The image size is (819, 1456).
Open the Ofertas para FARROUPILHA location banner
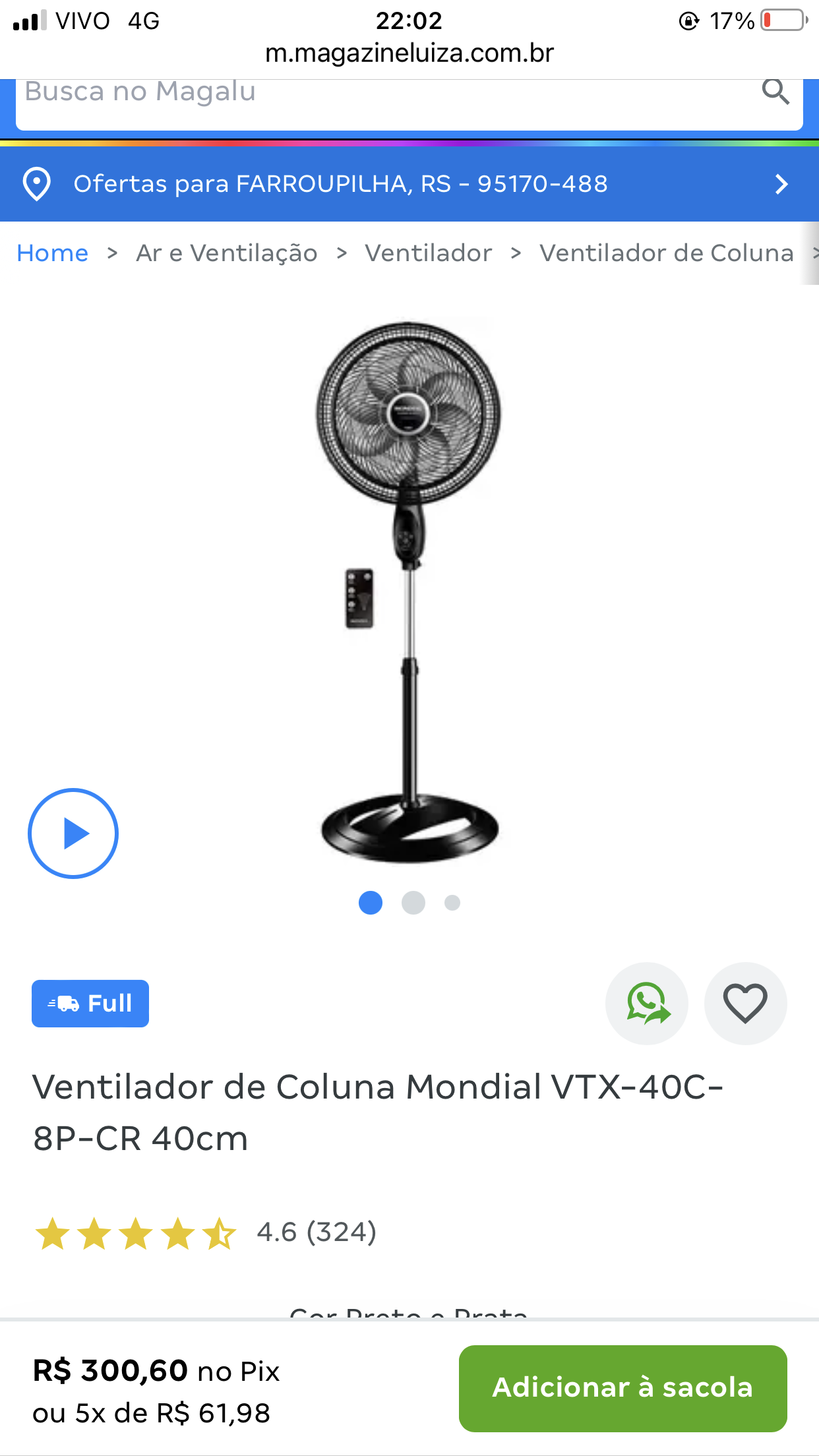pos(409,184)
